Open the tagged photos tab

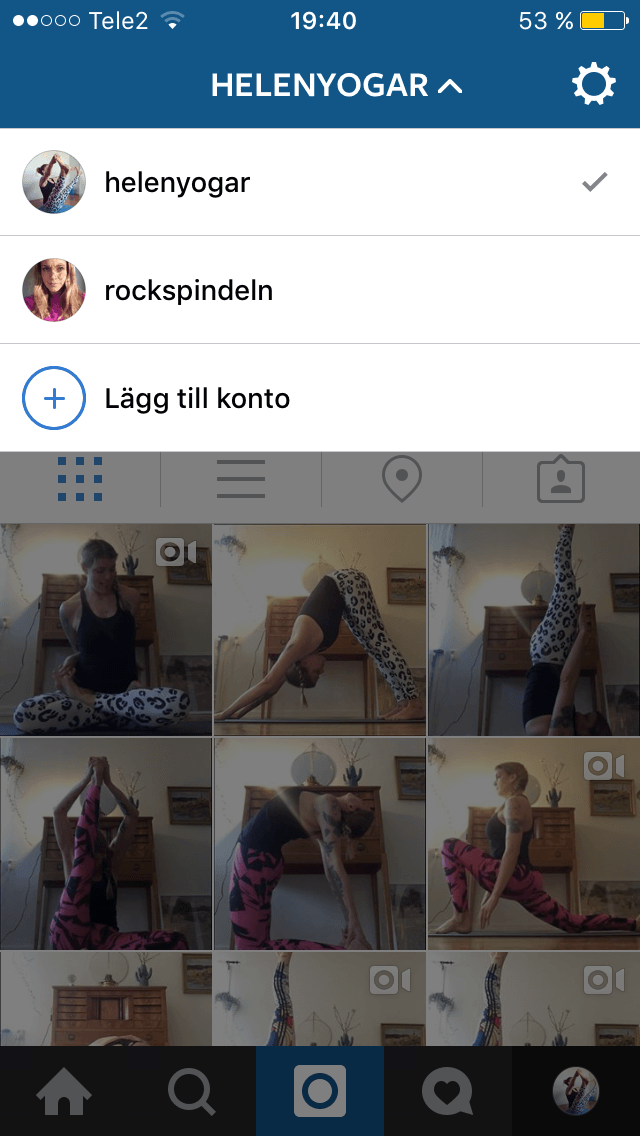click(561, 479)
